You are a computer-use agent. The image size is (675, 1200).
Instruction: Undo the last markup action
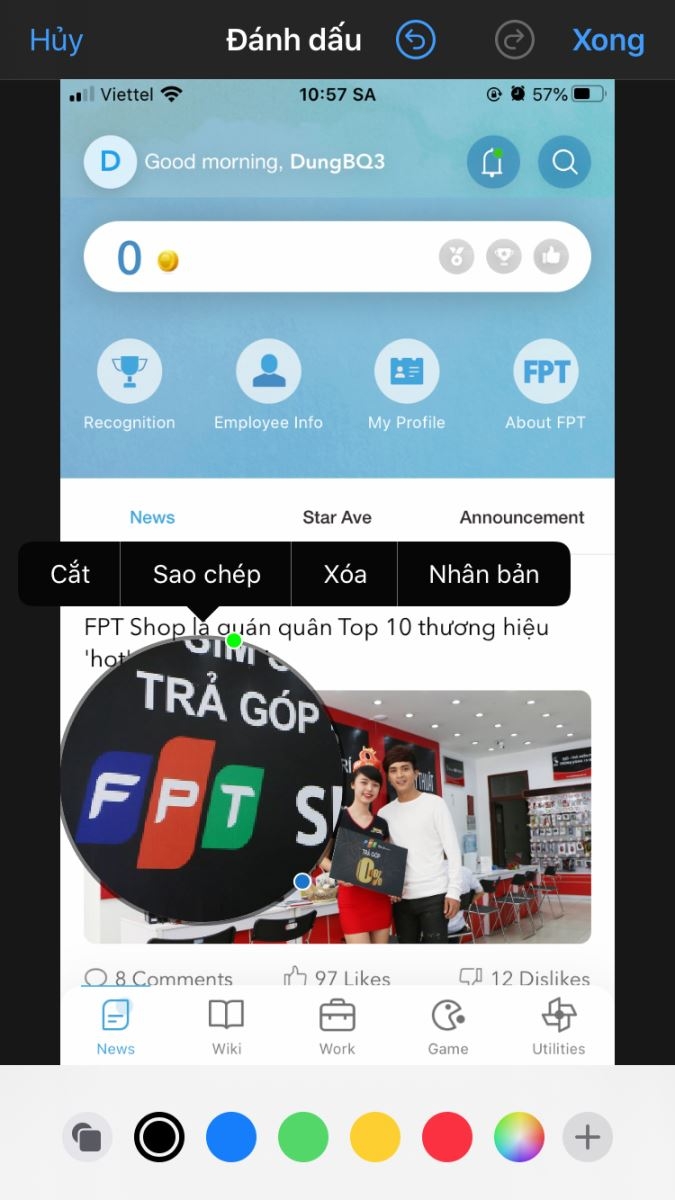[416, 40]
